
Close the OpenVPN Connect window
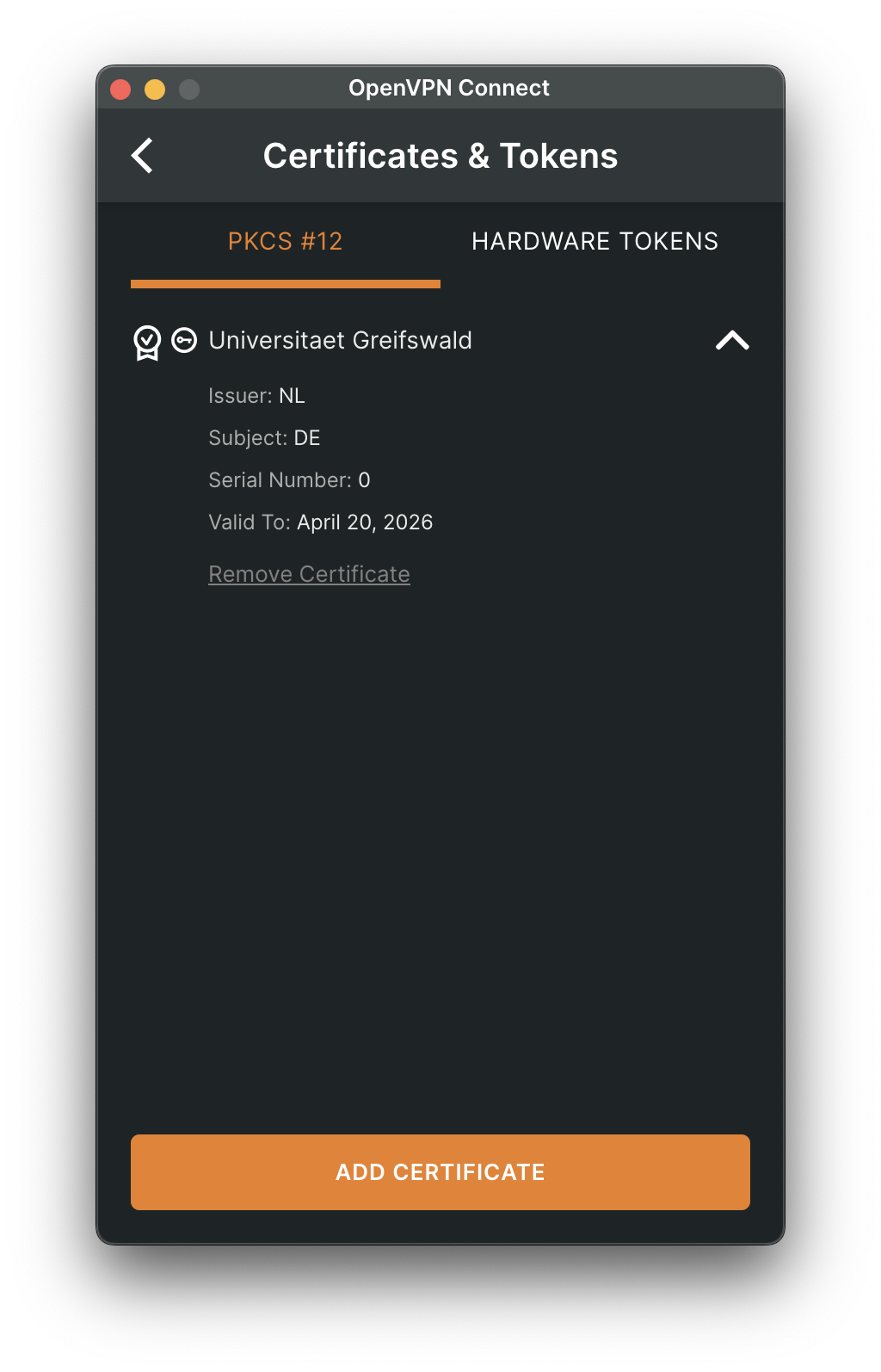120,90
